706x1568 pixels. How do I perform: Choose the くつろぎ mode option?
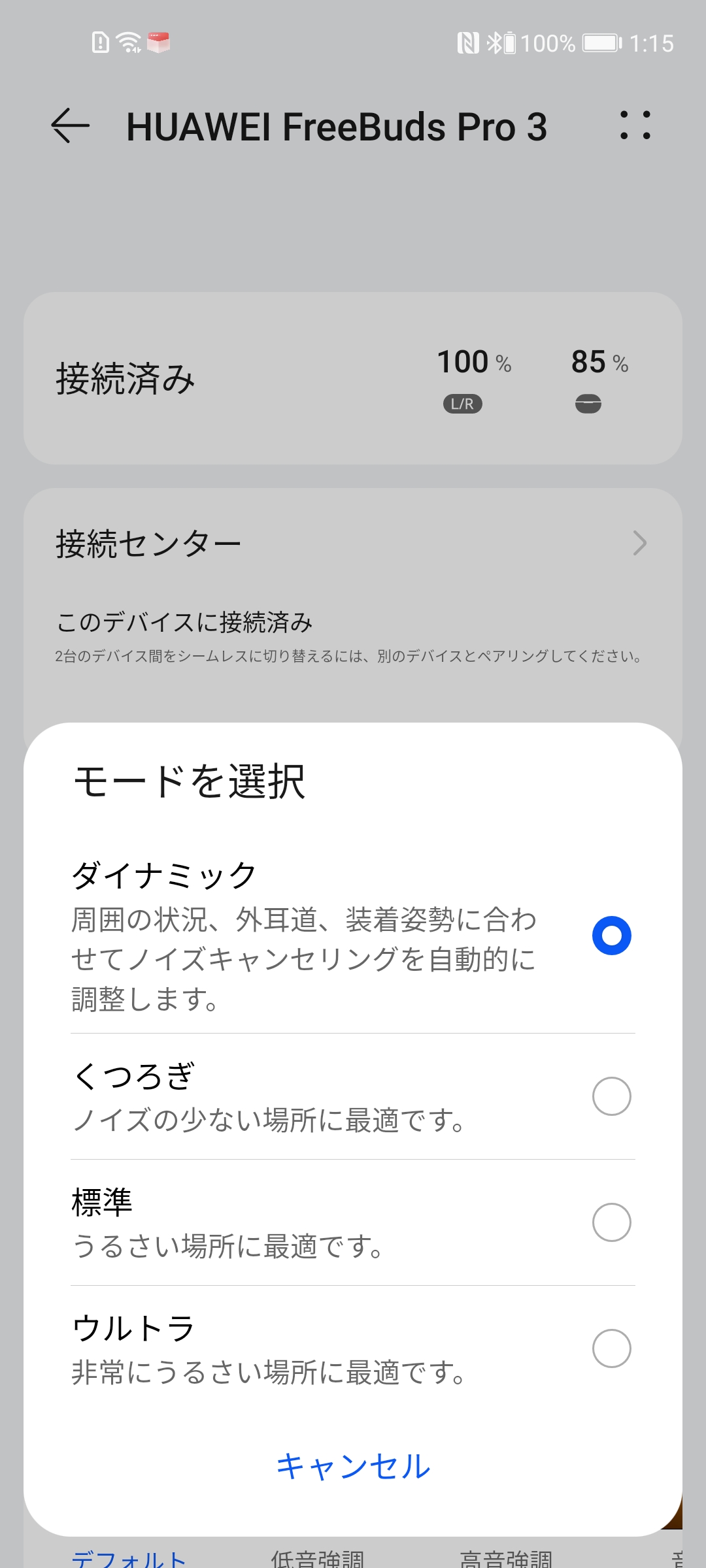tap(611, 1096)
